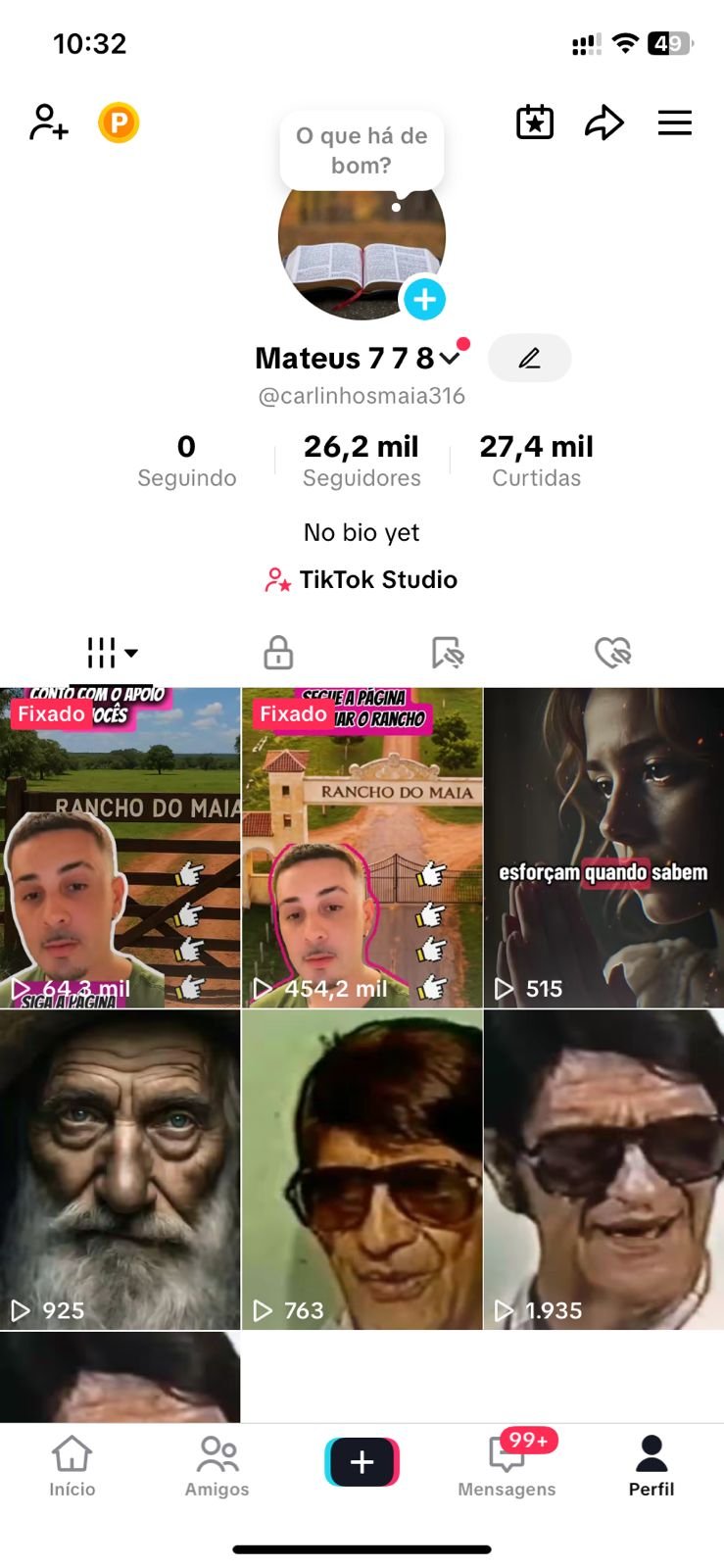Open TikTok Studio
Screen dimensions: 724x1568
[362, 580]
